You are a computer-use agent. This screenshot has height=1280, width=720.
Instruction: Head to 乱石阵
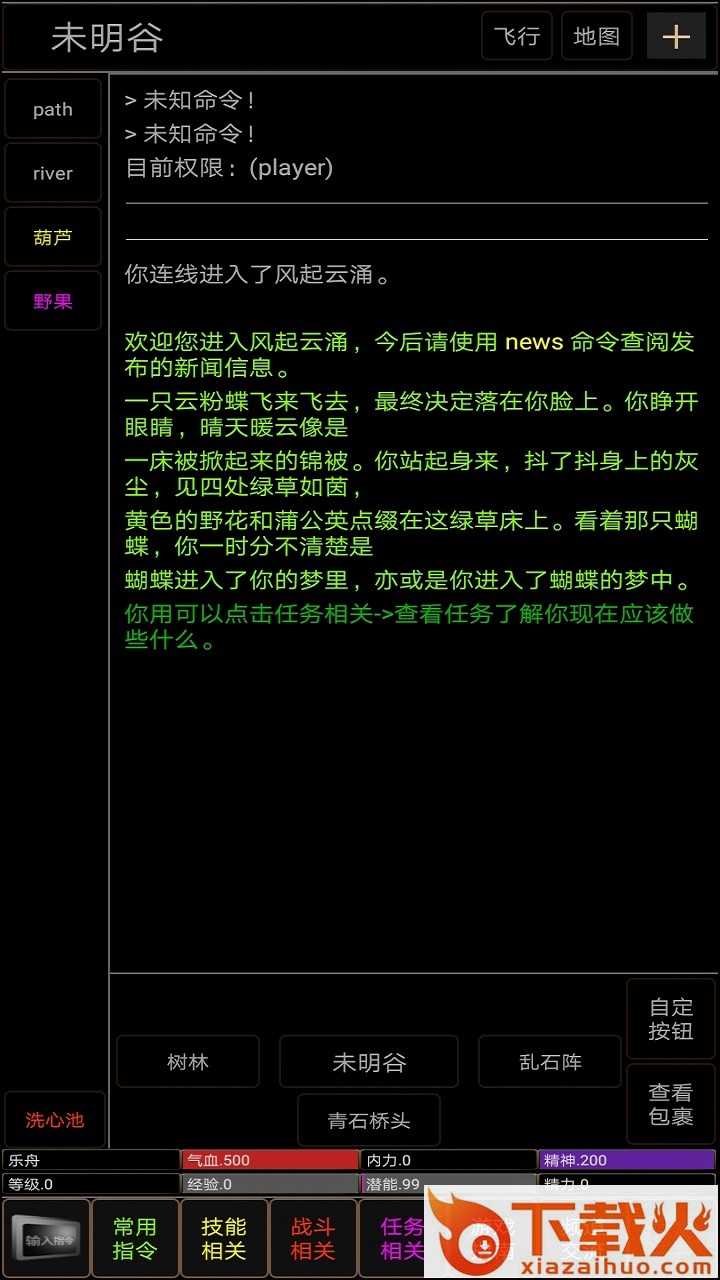550,1062
